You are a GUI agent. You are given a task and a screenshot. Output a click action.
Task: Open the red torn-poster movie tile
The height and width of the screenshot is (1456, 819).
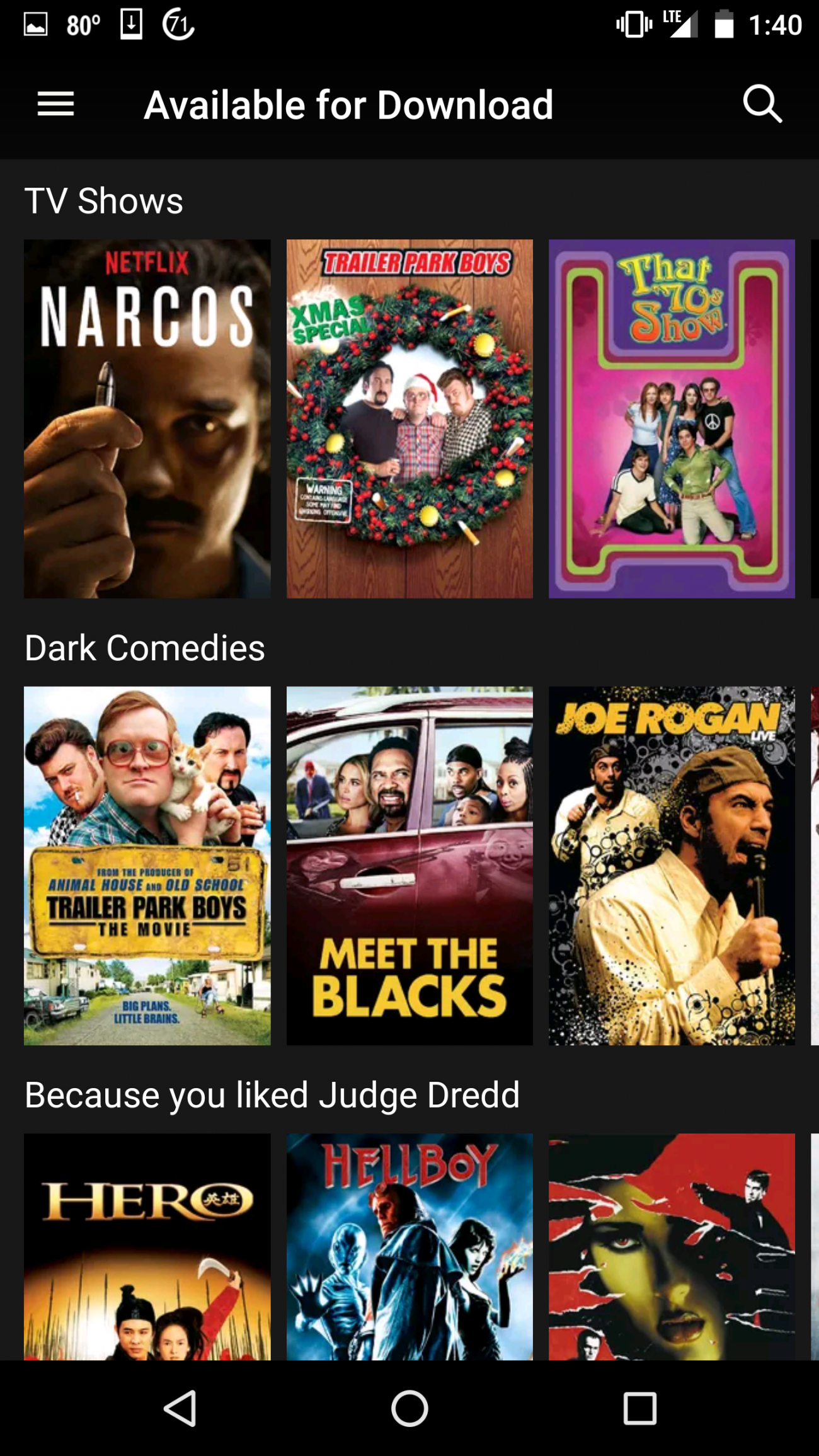point(672,1246)
